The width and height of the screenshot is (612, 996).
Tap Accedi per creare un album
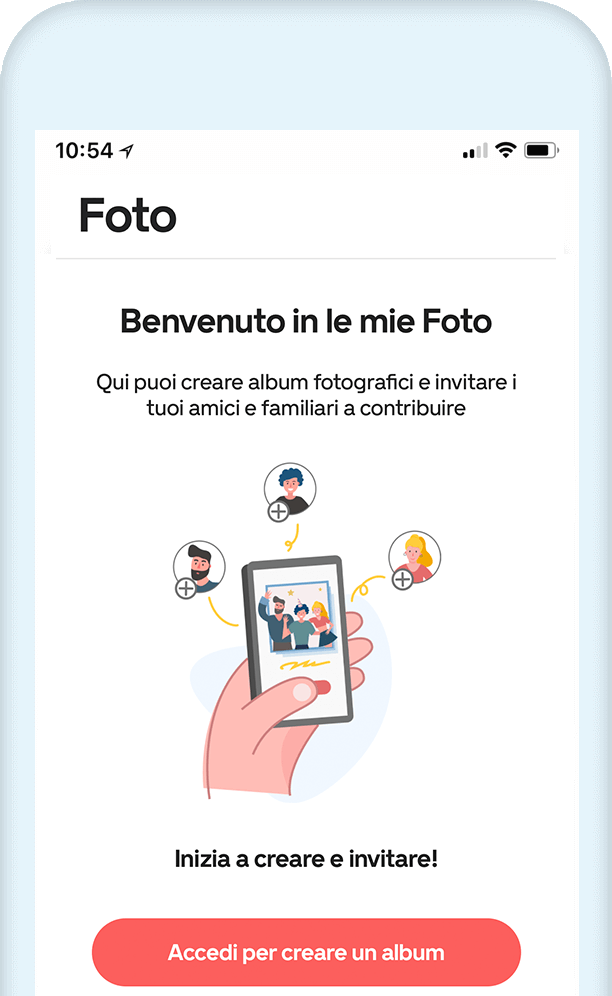click(306, 952)
